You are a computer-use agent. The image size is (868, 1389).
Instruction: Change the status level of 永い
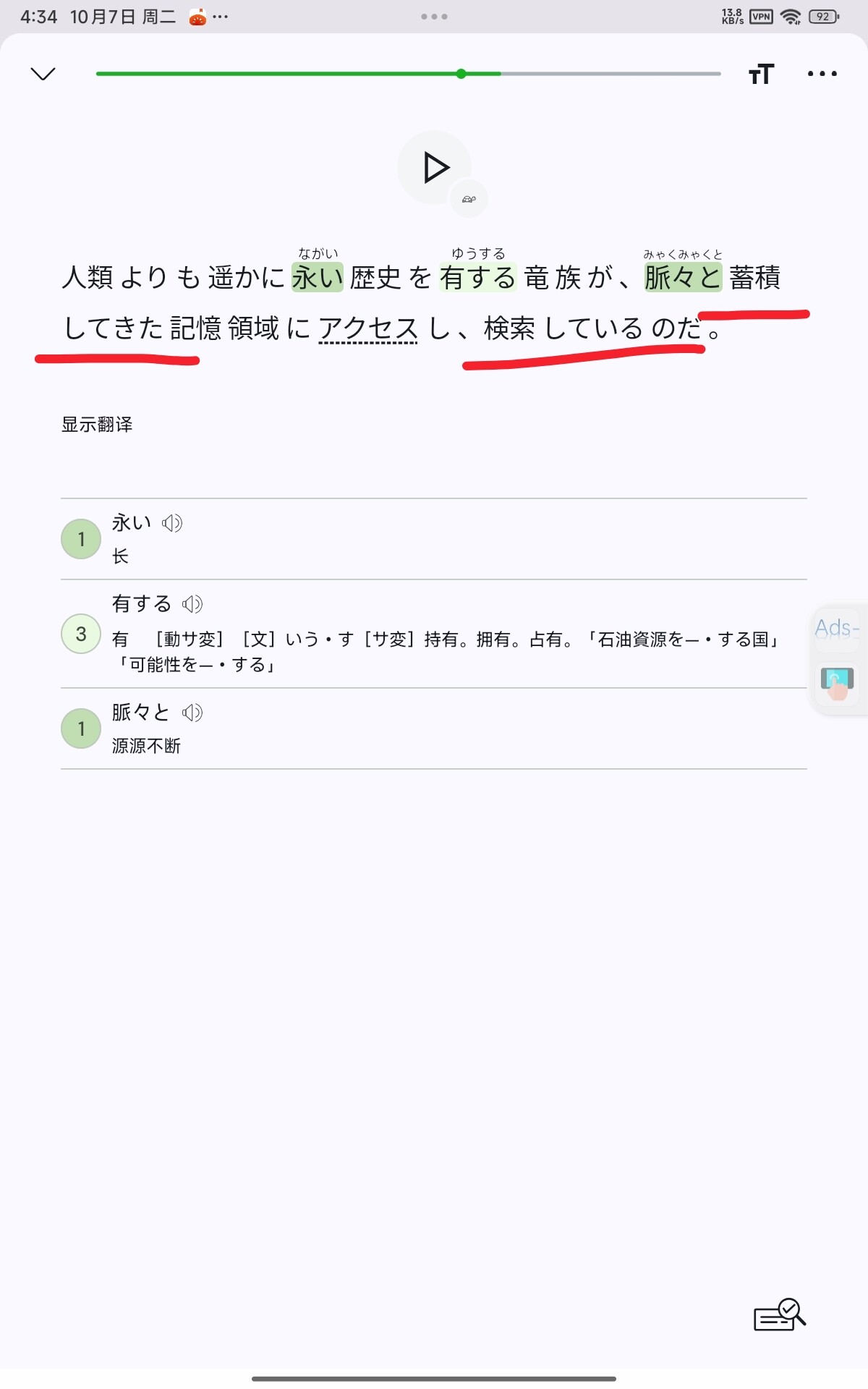(81, 539)
